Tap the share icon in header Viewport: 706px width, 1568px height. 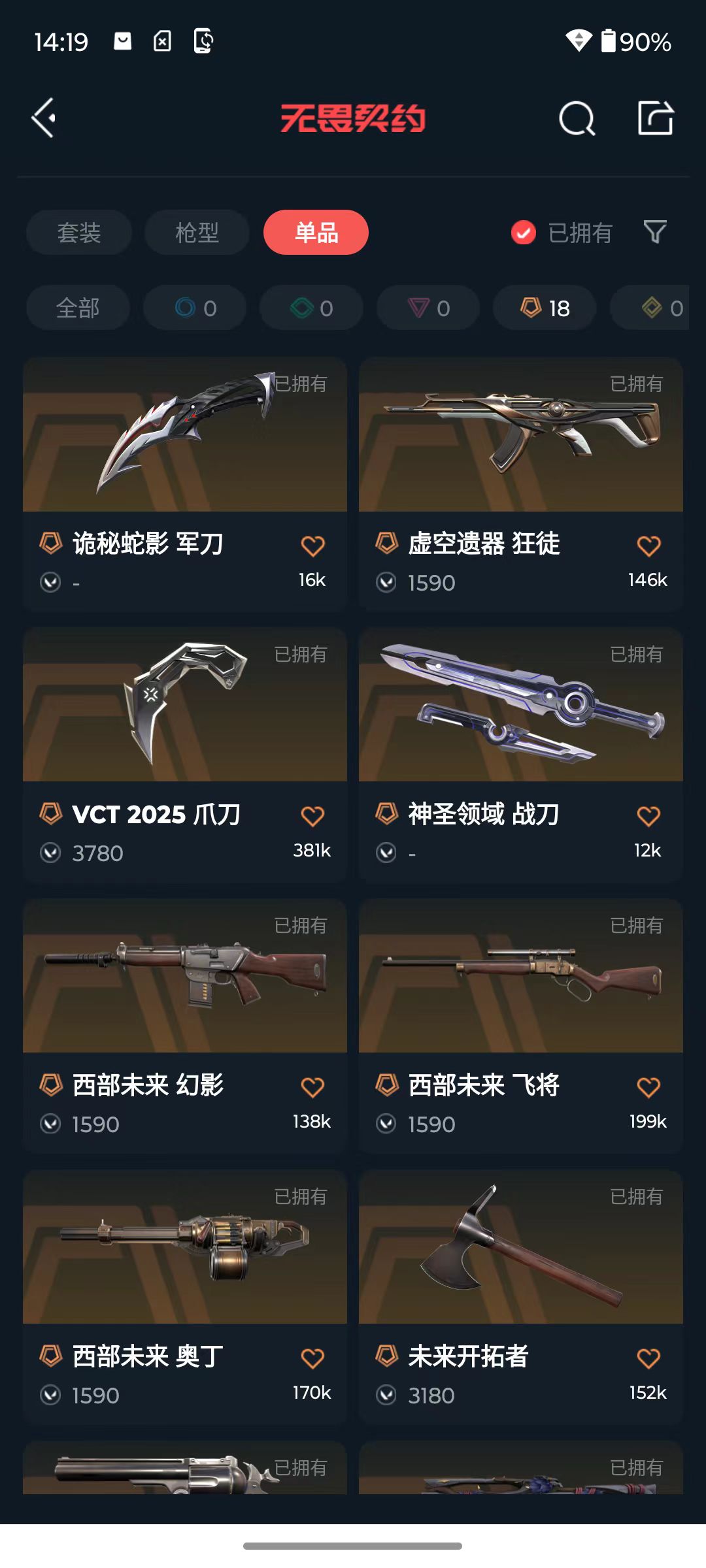click(656, 118)
